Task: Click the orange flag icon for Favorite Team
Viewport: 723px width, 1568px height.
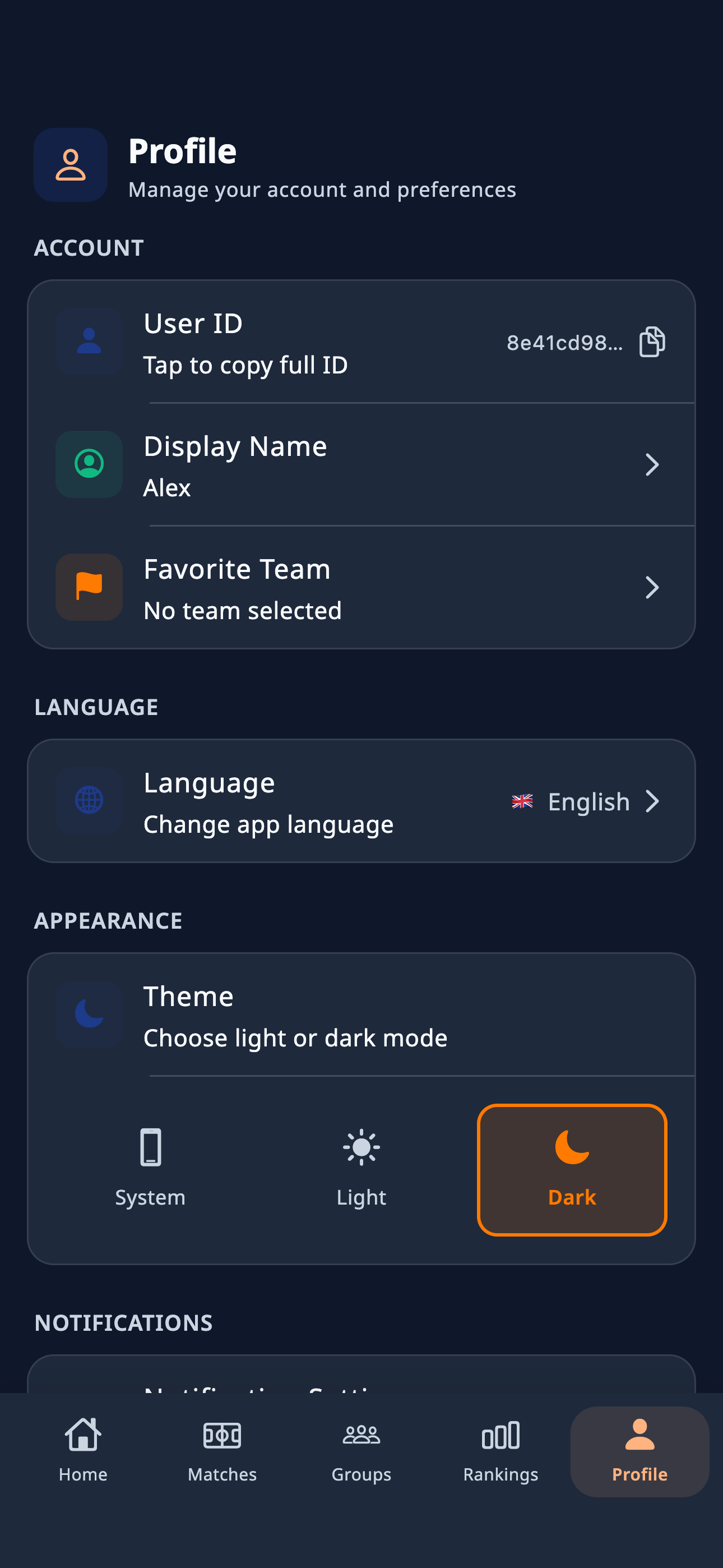Action: 89,587
